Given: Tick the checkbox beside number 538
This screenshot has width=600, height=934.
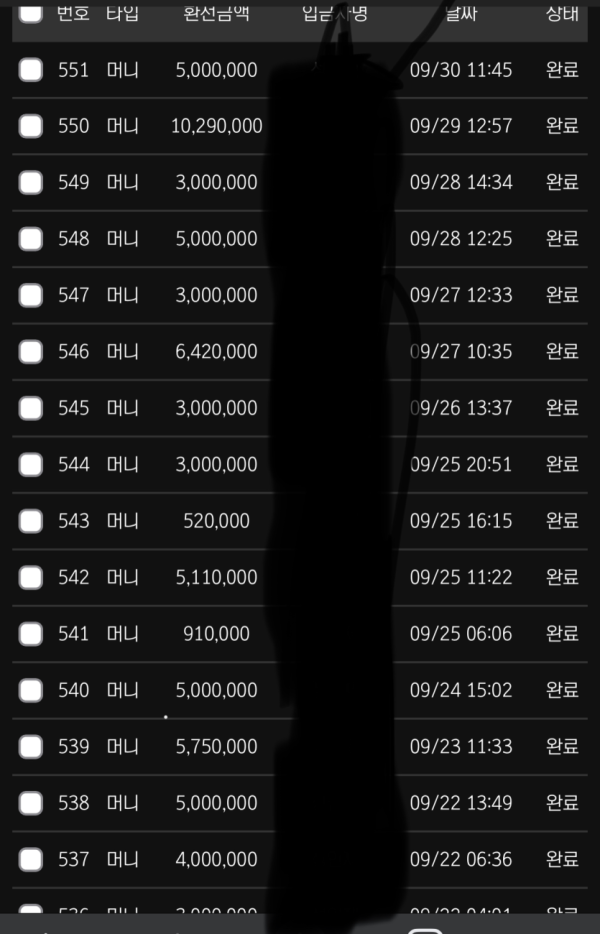Looking at the screenshot, I should coord(31,803).
